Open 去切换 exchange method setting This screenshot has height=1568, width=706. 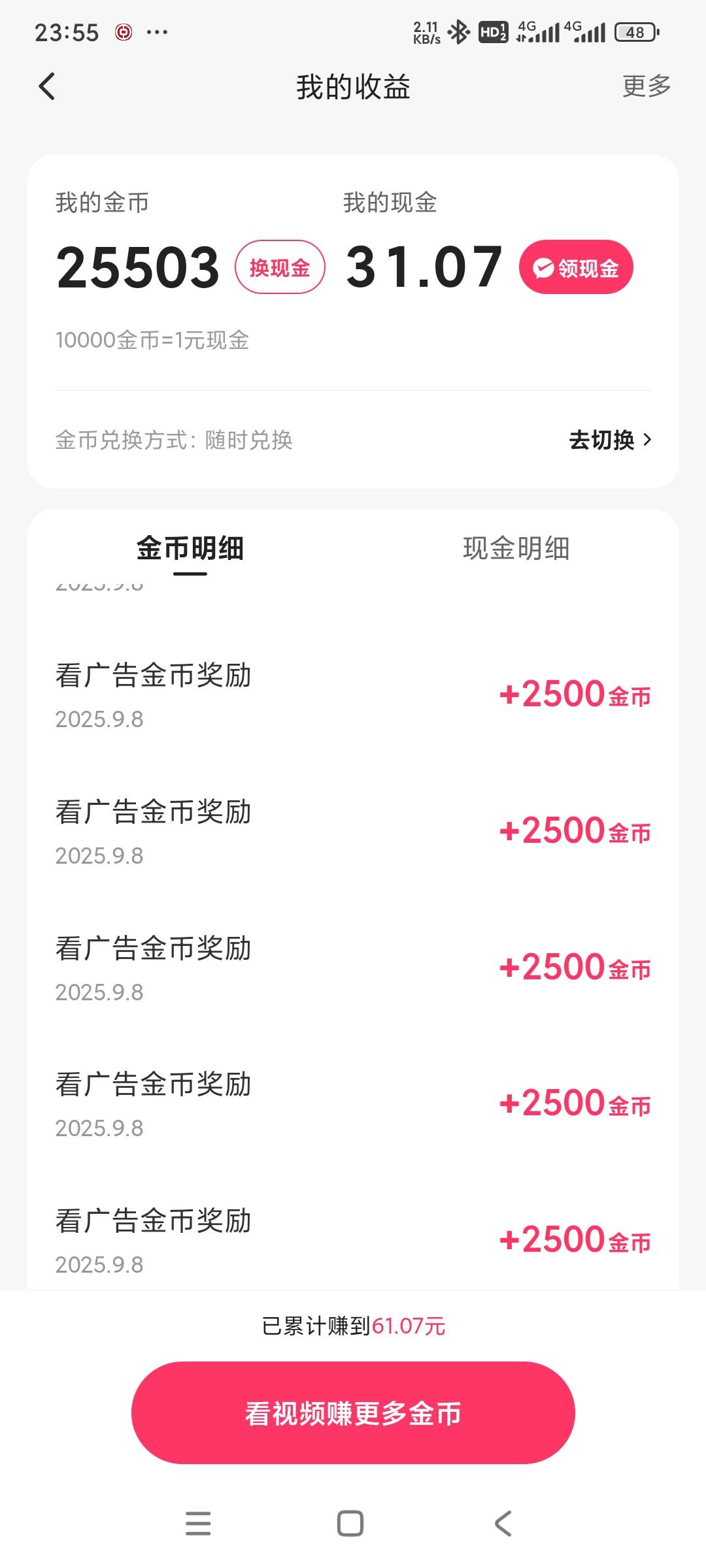click(609, 440)
